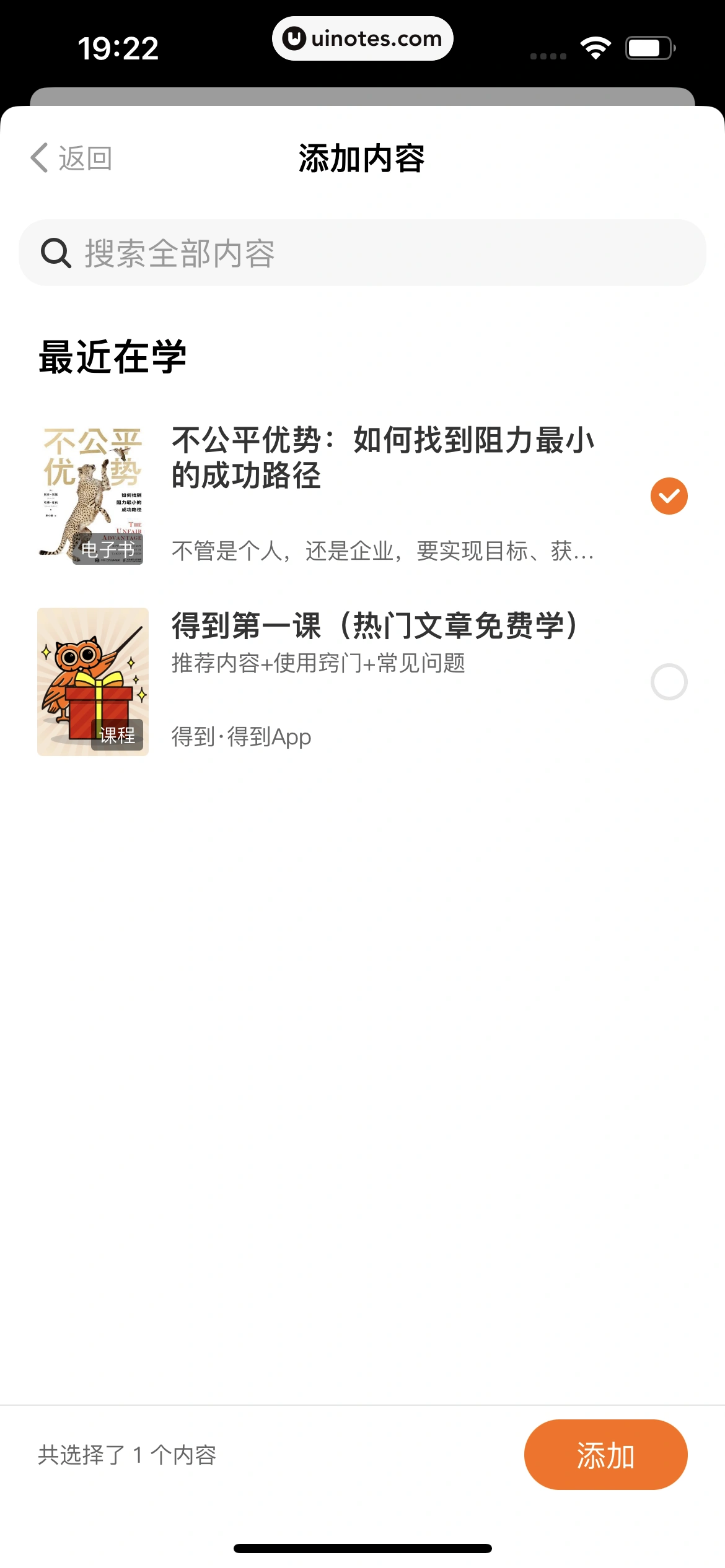Open the 不公平优势 ebook cover
Viewport: 725px width, 1568px height.
click(x=93, y=495)
